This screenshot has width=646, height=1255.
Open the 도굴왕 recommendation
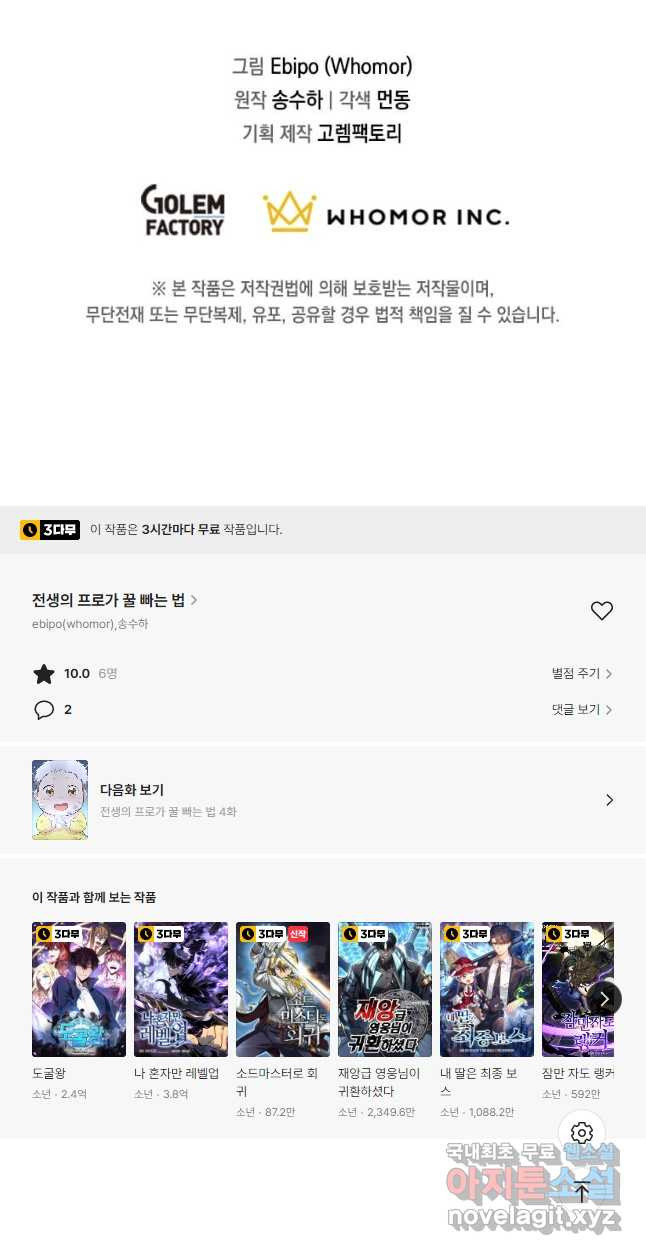[79, 989]
